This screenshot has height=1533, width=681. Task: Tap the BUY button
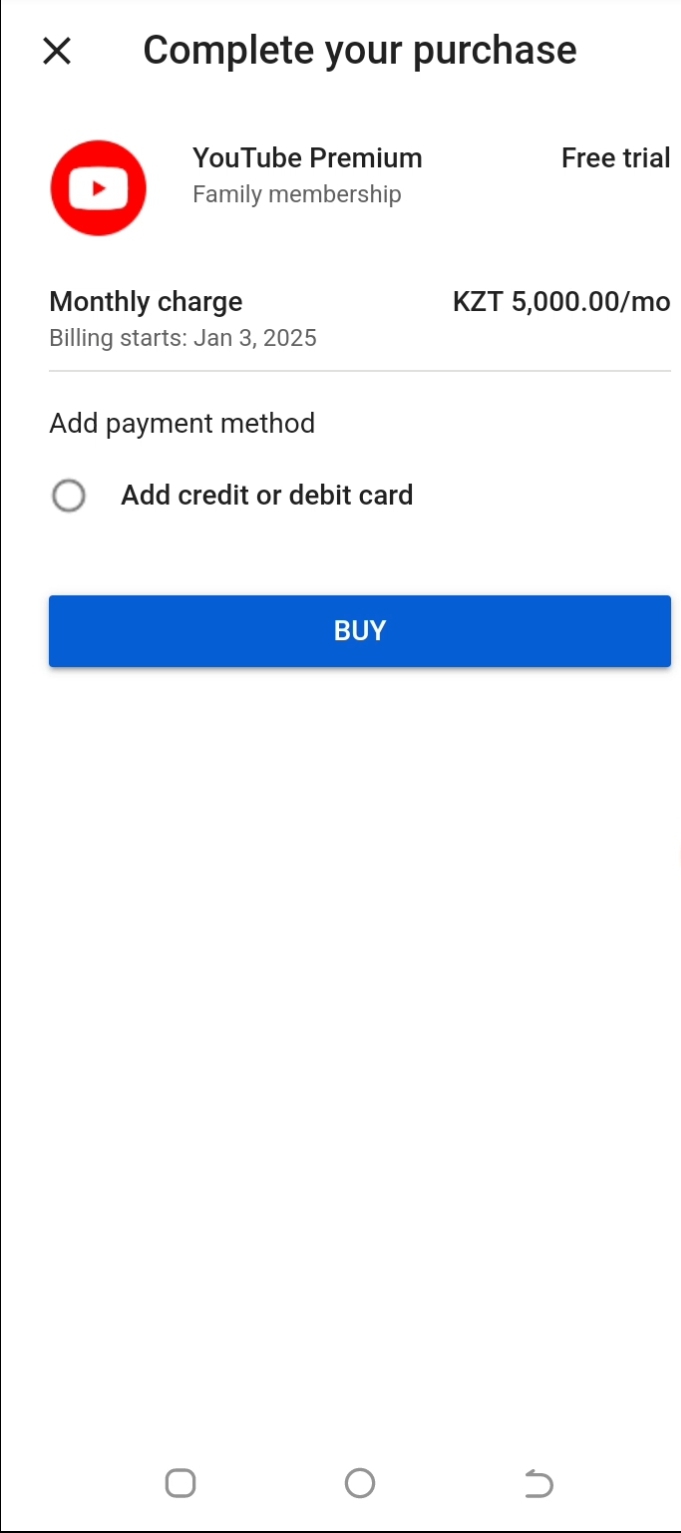(x=360, y=631)
